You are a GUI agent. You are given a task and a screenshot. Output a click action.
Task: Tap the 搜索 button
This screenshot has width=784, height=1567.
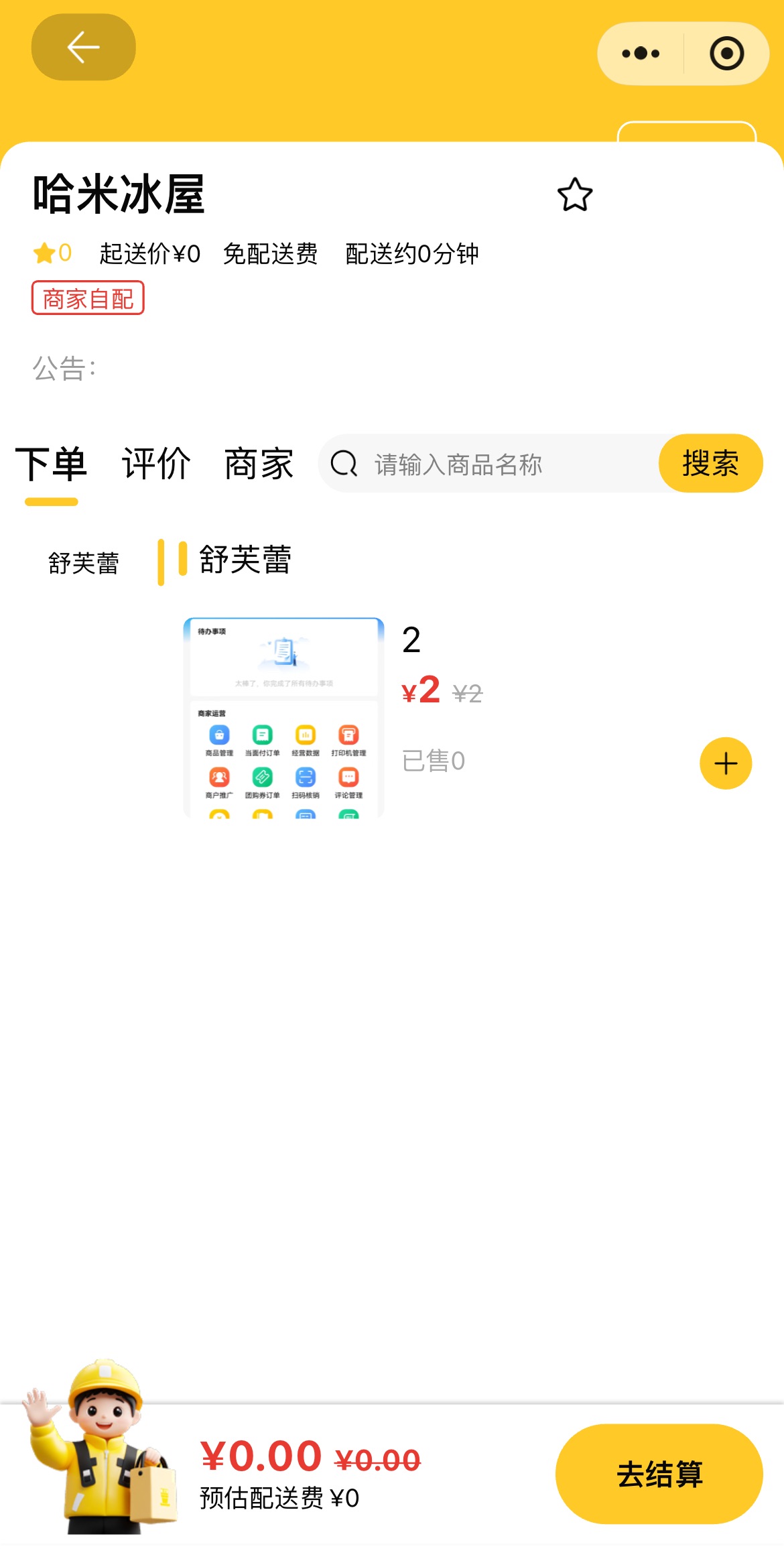pos(710,464)
